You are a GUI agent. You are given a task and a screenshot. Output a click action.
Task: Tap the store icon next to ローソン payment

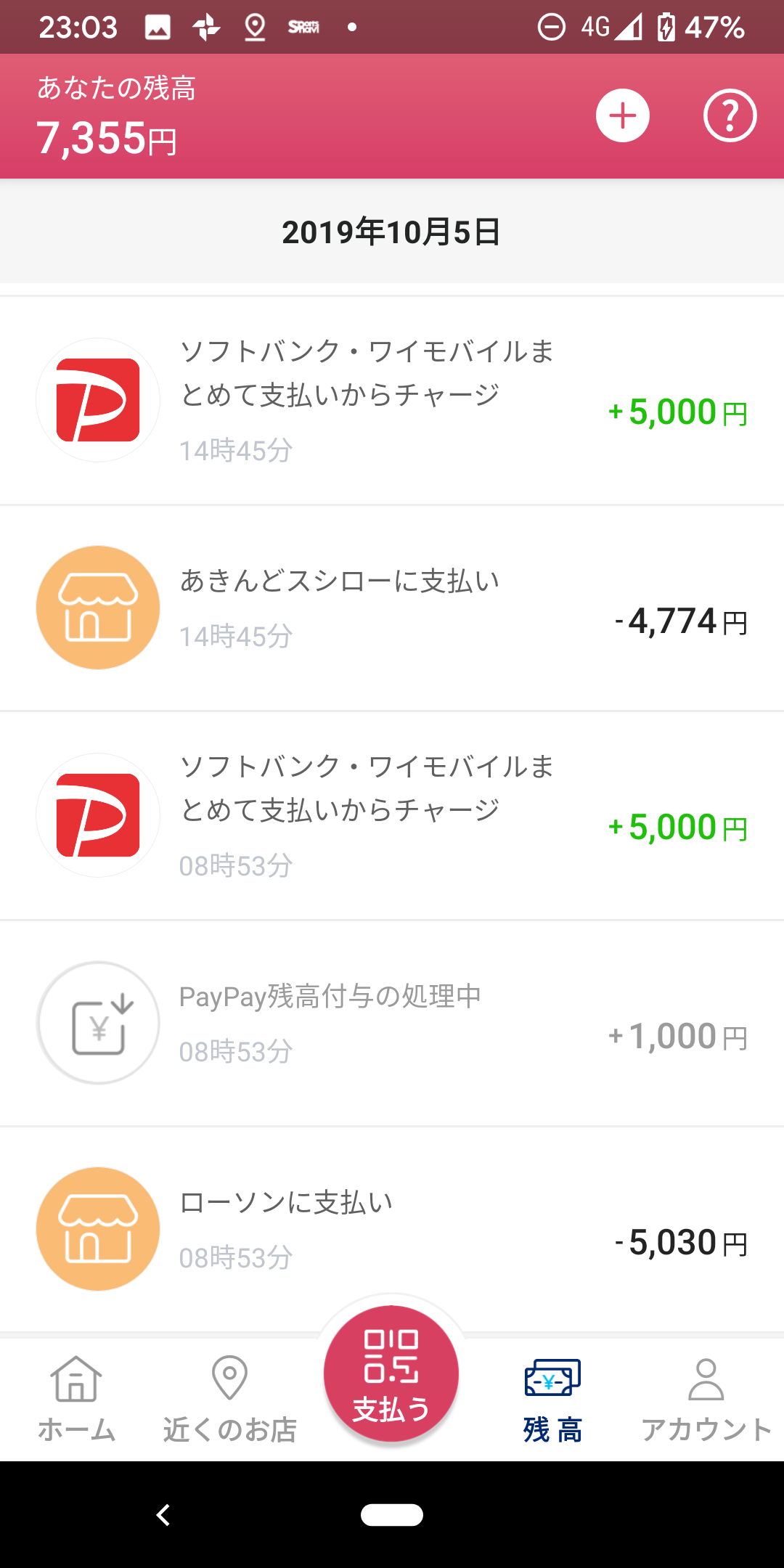point(97,1228)
